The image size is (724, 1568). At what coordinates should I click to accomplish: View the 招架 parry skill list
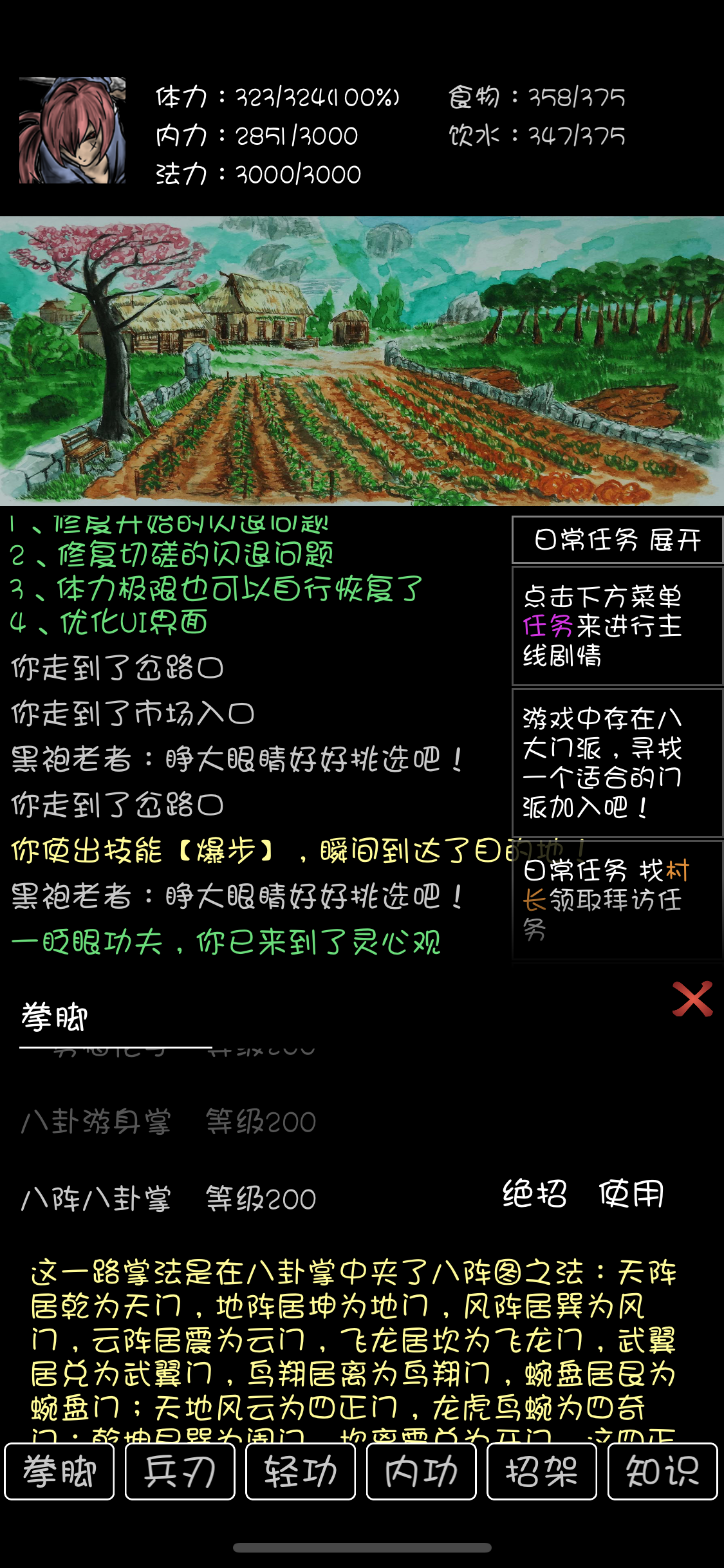coord(541,1470)
